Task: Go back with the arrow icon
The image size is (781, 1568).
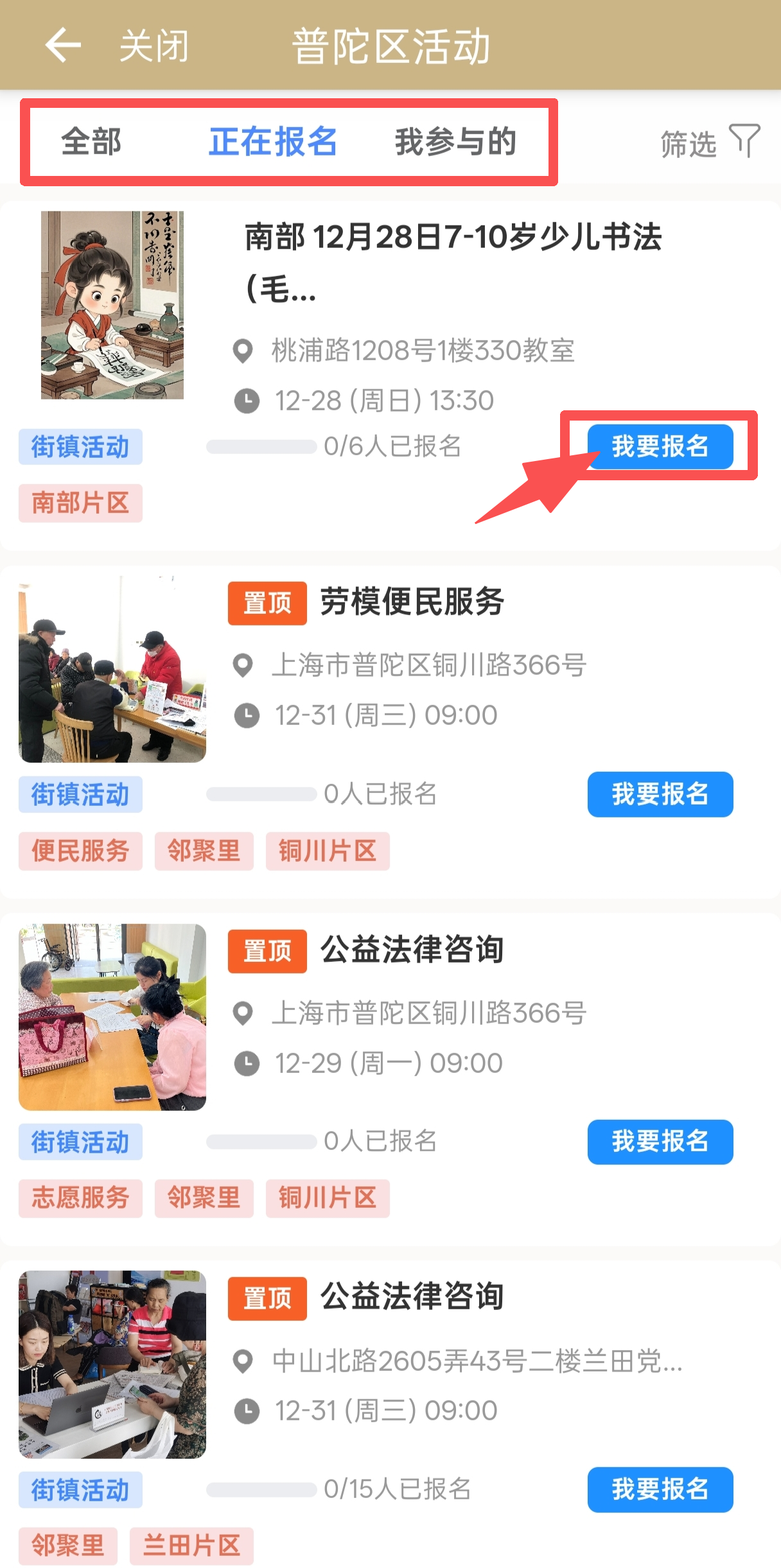Action: pyautogui.click(x=62, y=45)
